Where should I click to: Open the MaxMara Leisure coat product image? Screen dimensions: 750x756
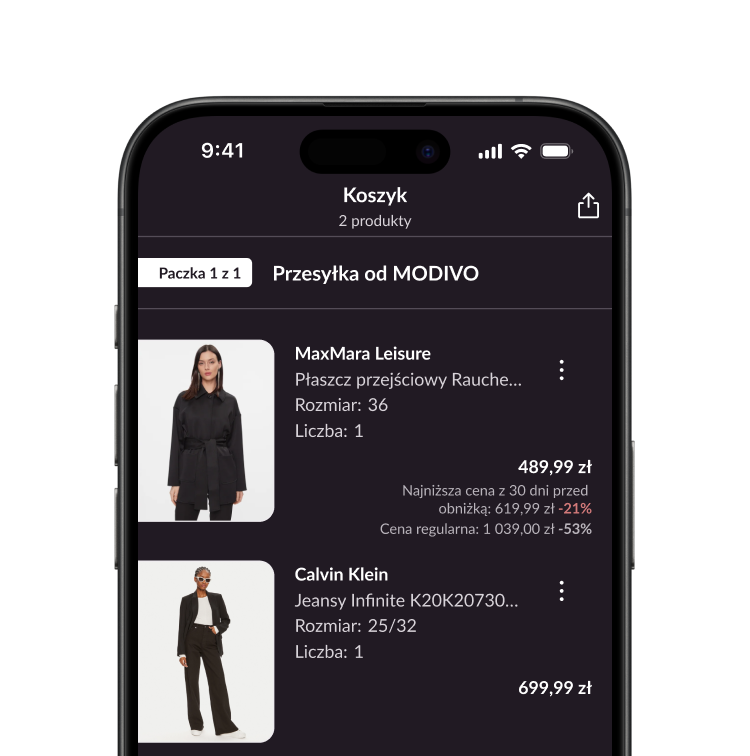click(x=206, y=430)
